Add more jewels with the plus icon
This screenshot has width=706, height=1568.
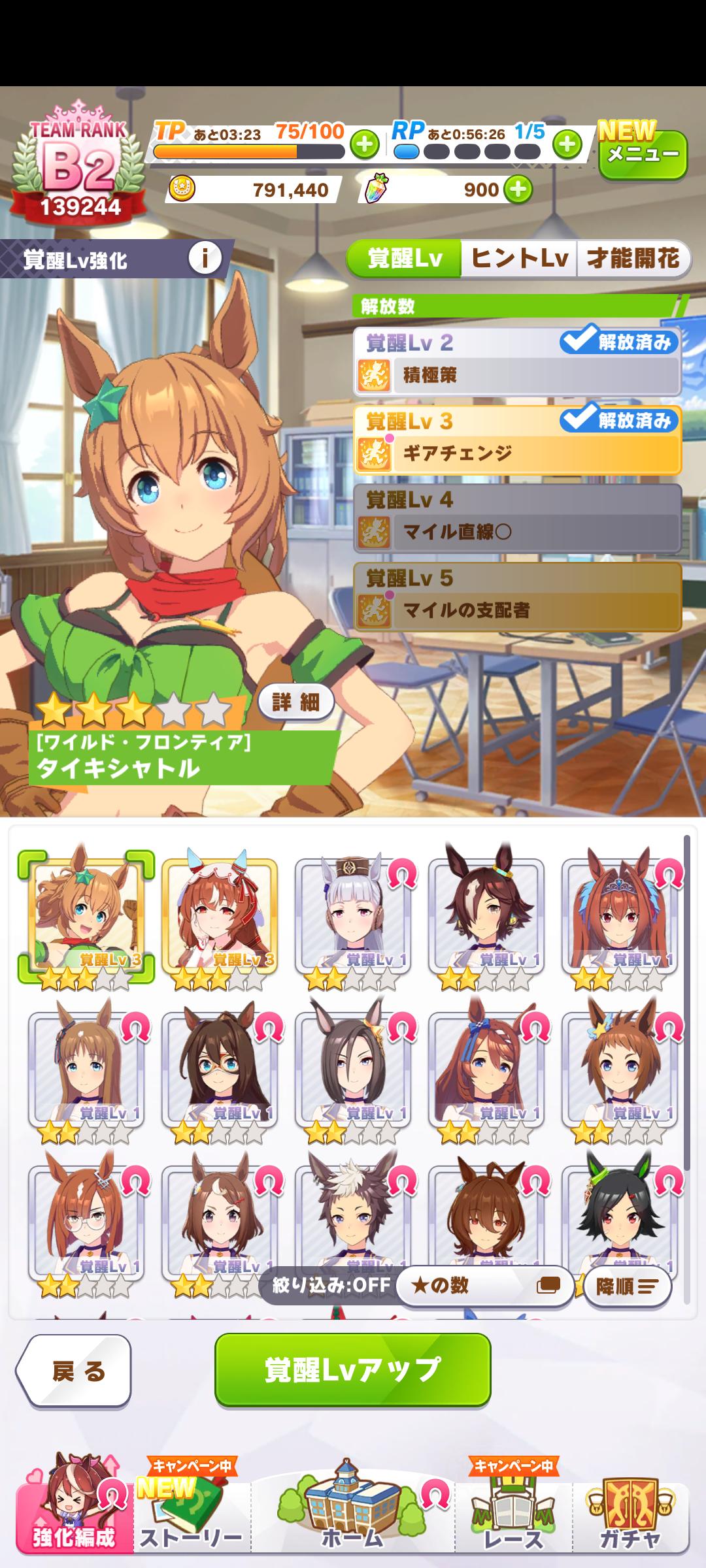(518, 189)
